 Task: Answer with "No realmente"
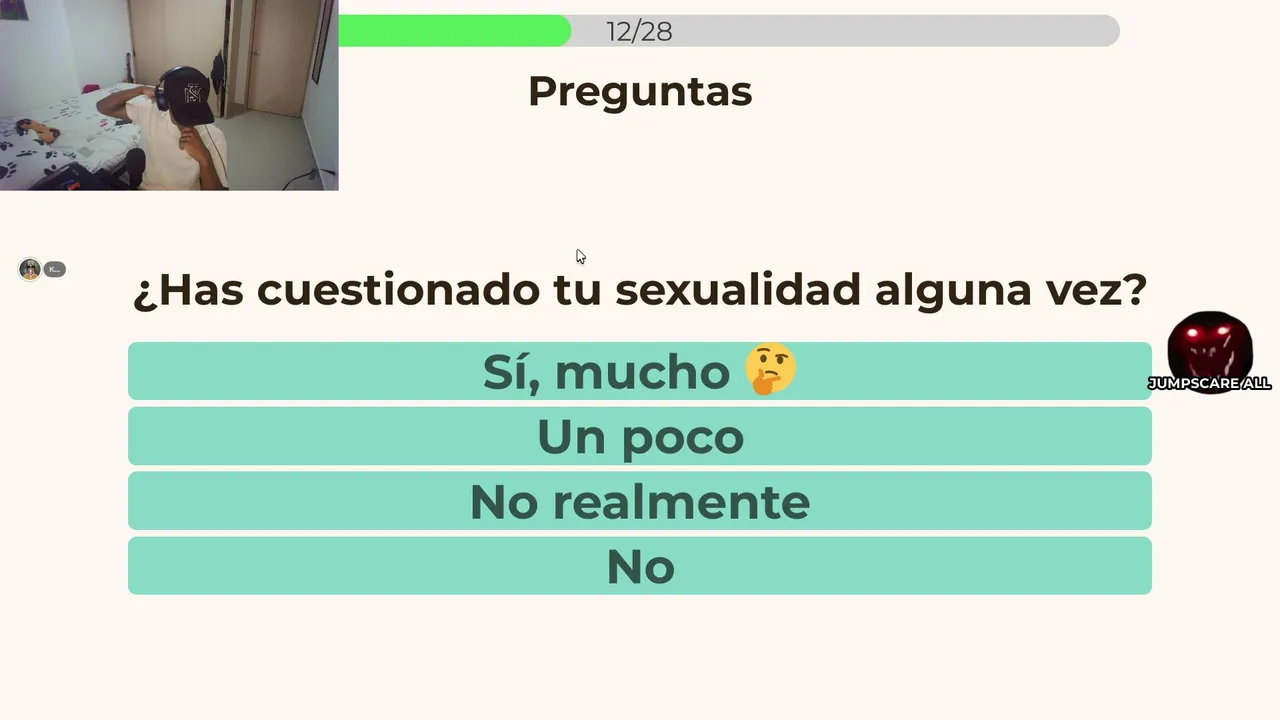[x=639, y=501]
